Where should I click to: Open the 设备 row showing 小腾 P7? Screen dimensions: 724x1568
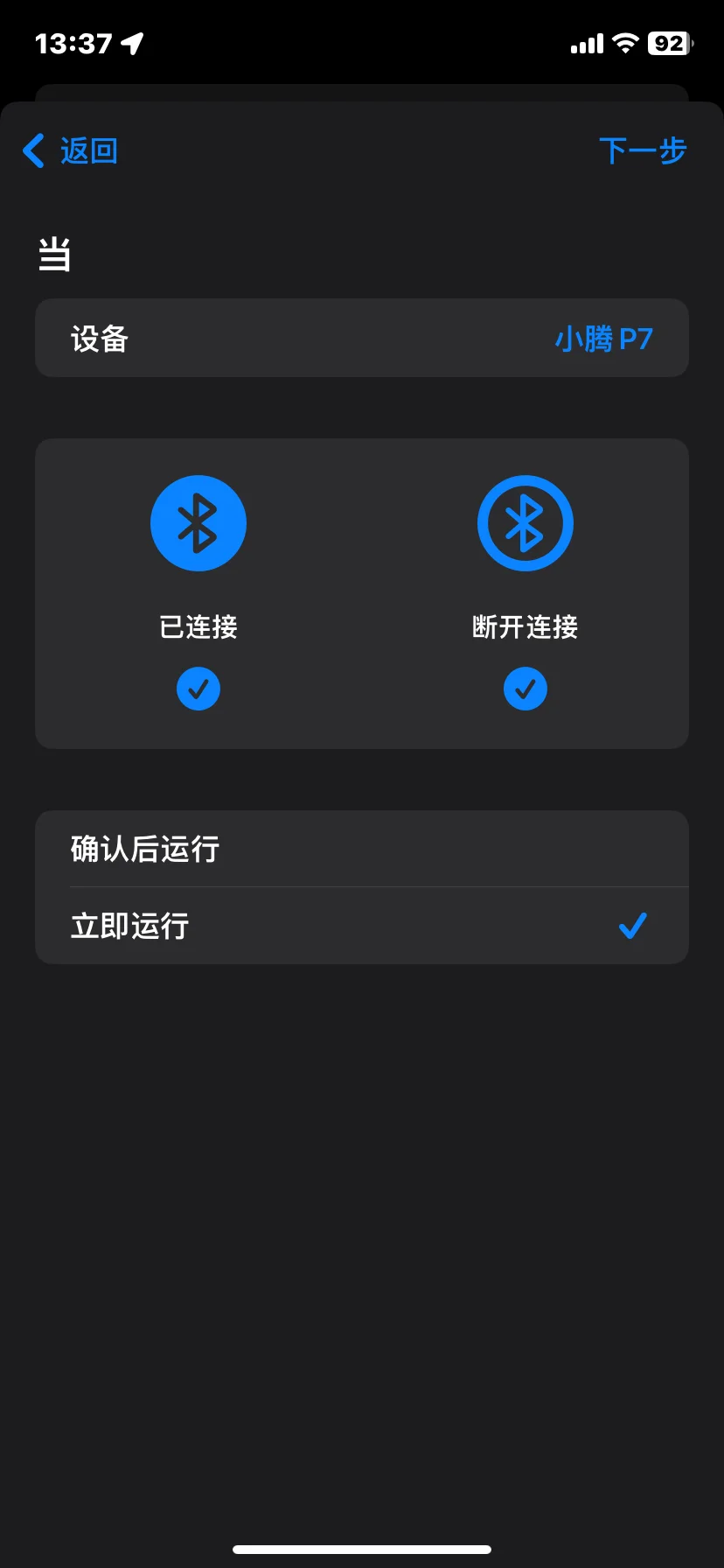pyautogui.click(x=362, y=338)
